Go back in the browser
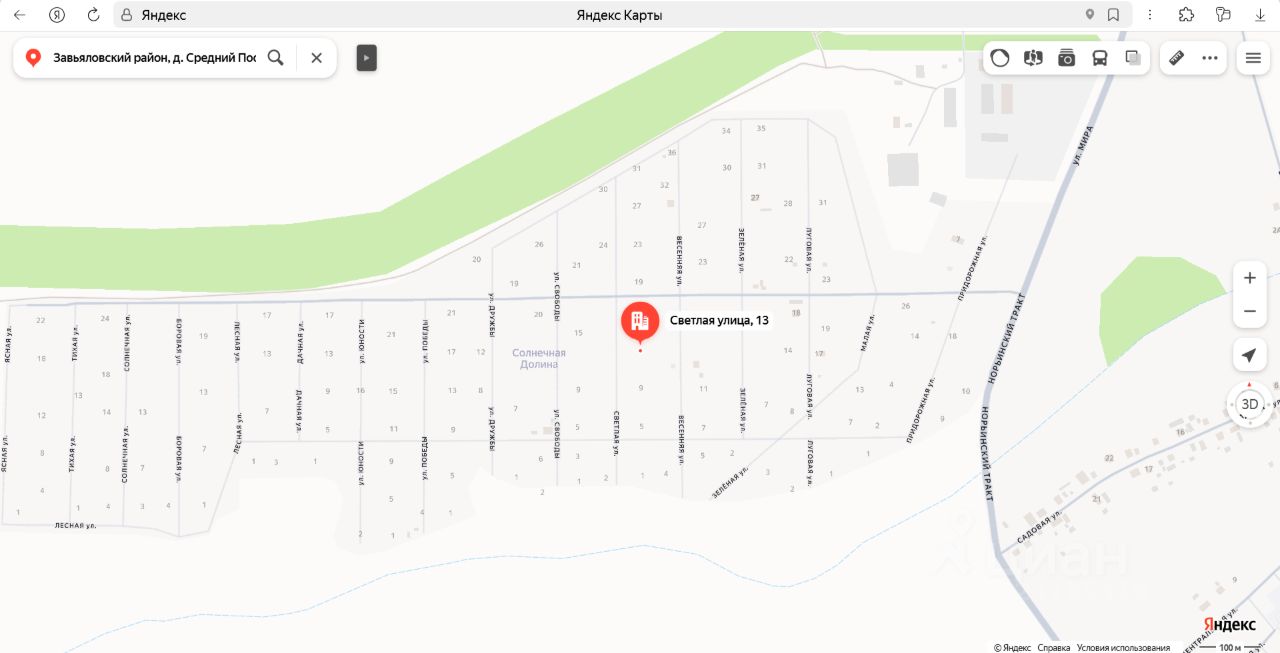 [x=19, y=15]
